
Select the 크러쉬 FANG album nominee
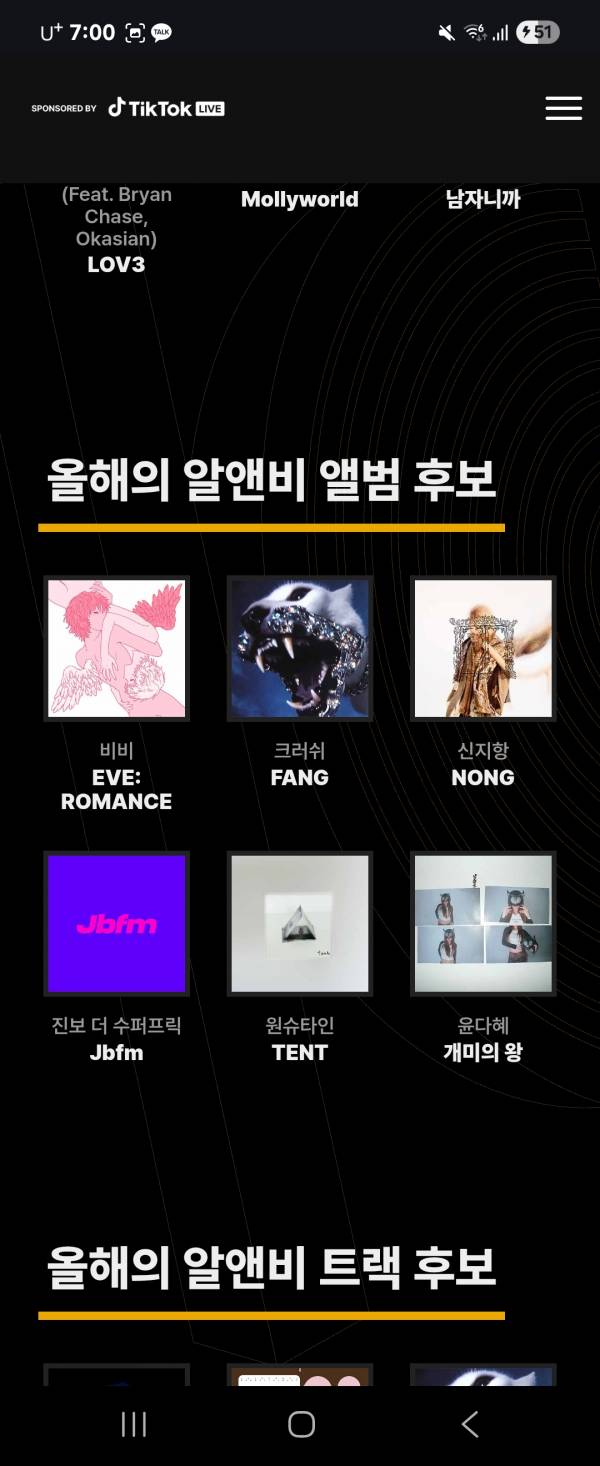click(x=300, y=648)
